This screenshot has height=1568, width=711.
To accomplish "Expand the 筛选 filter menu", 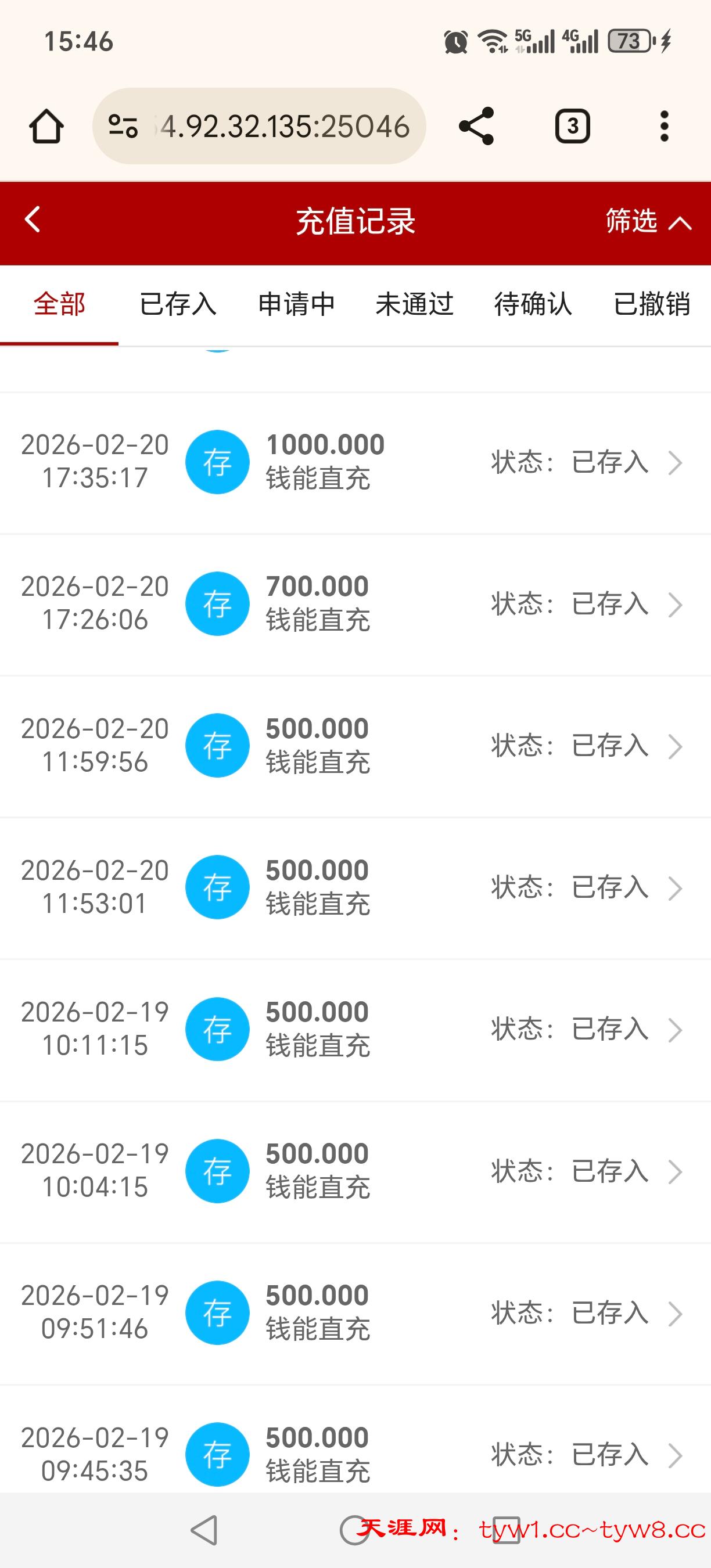I will (648, 221).
